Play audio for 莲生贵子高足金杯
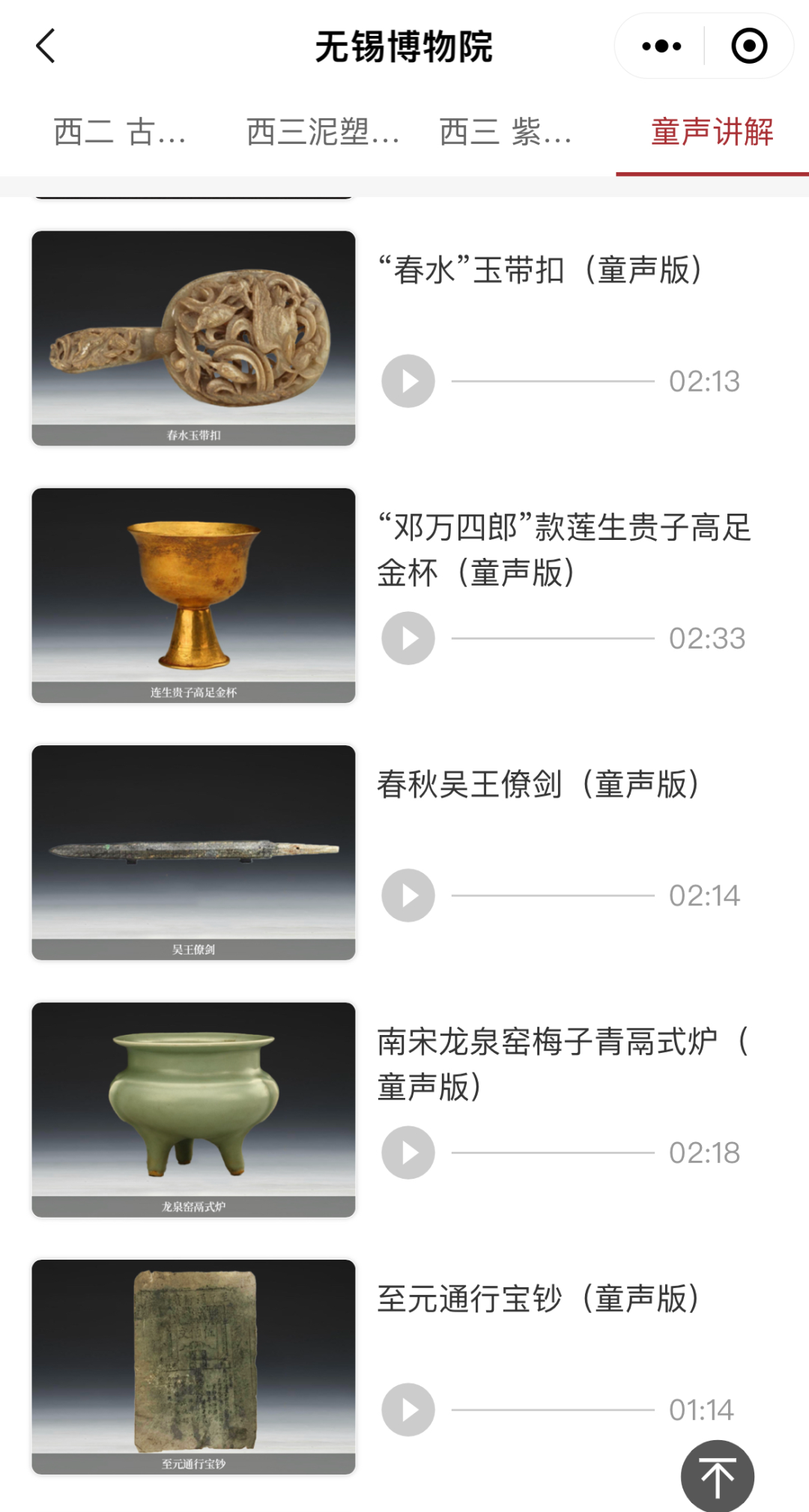Image resolution: width=809 pixels, height=1512 pixels. coord(408,638)
